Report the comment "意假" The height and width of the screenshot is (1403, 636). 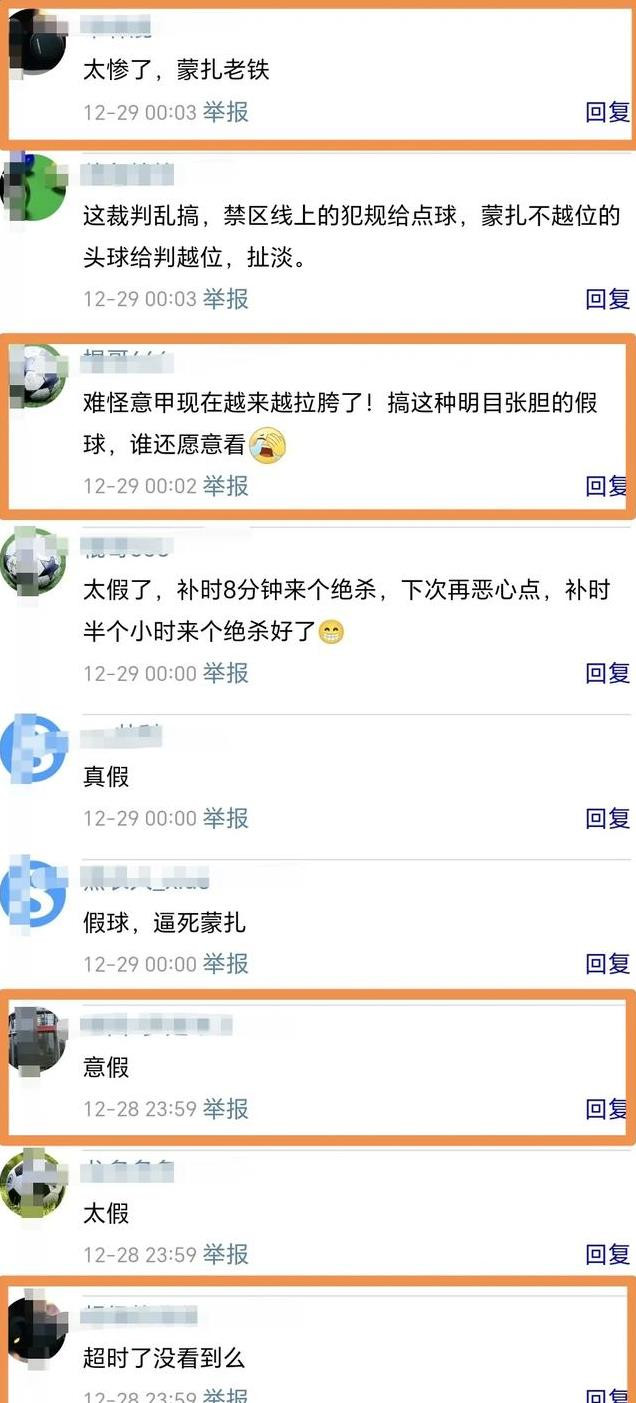coord(226,1109)
